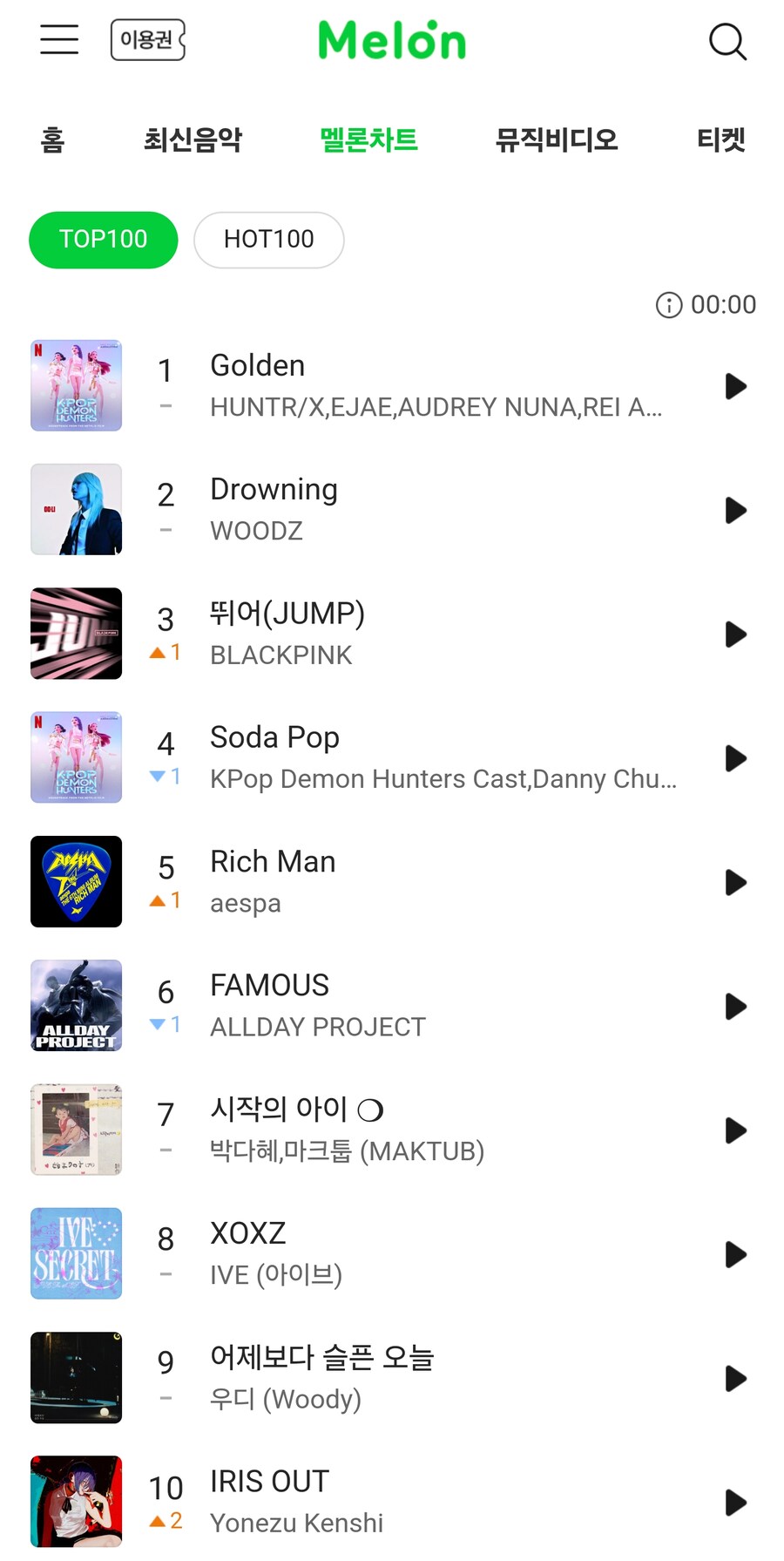The height and width of the screenshot is (1561, 784).
Task: Open the 티켓 tab
Action: 720,139
